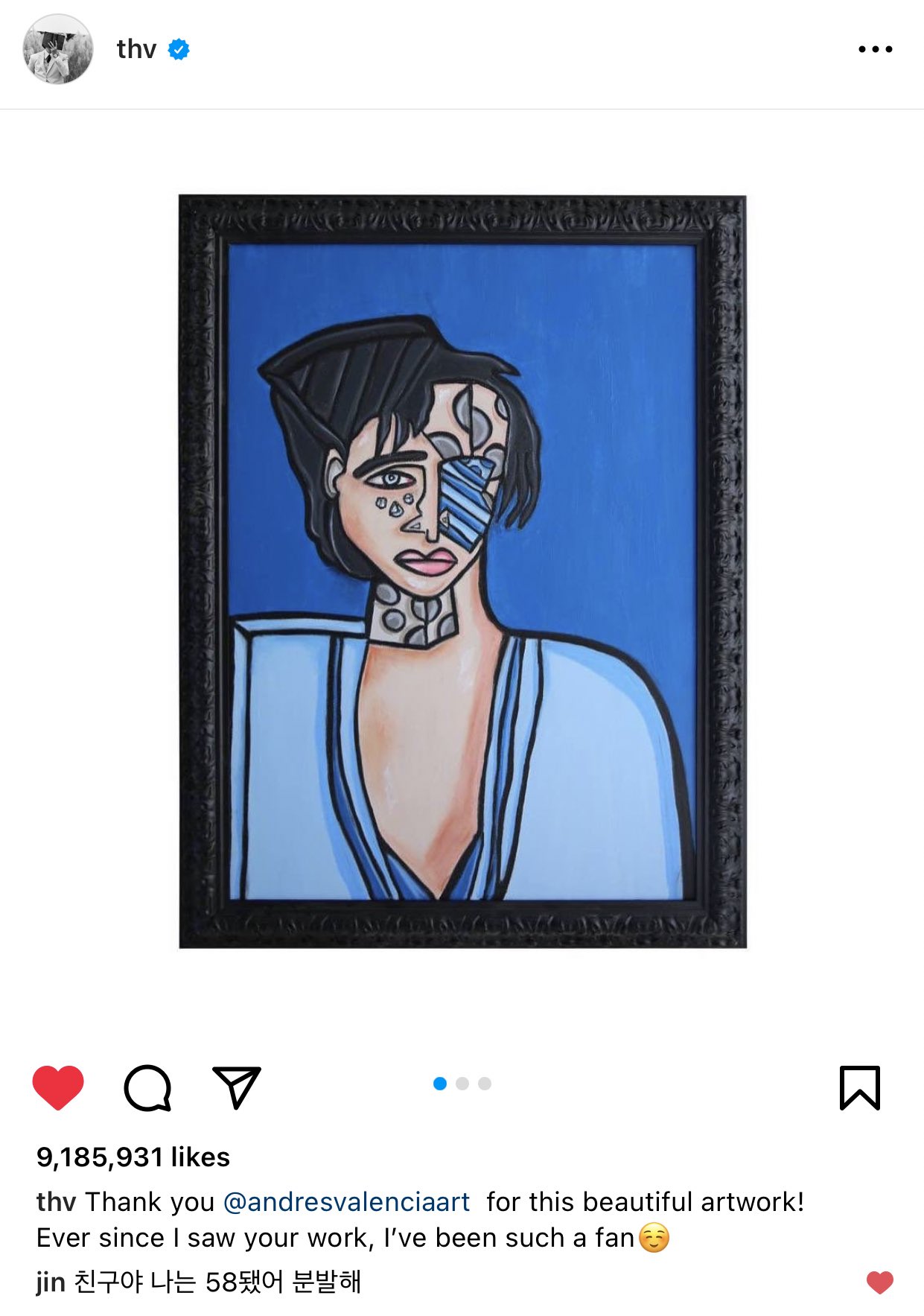The image size is (924, 1316).
Task: View the 9,185,931 likes list
Action: 133,1157
